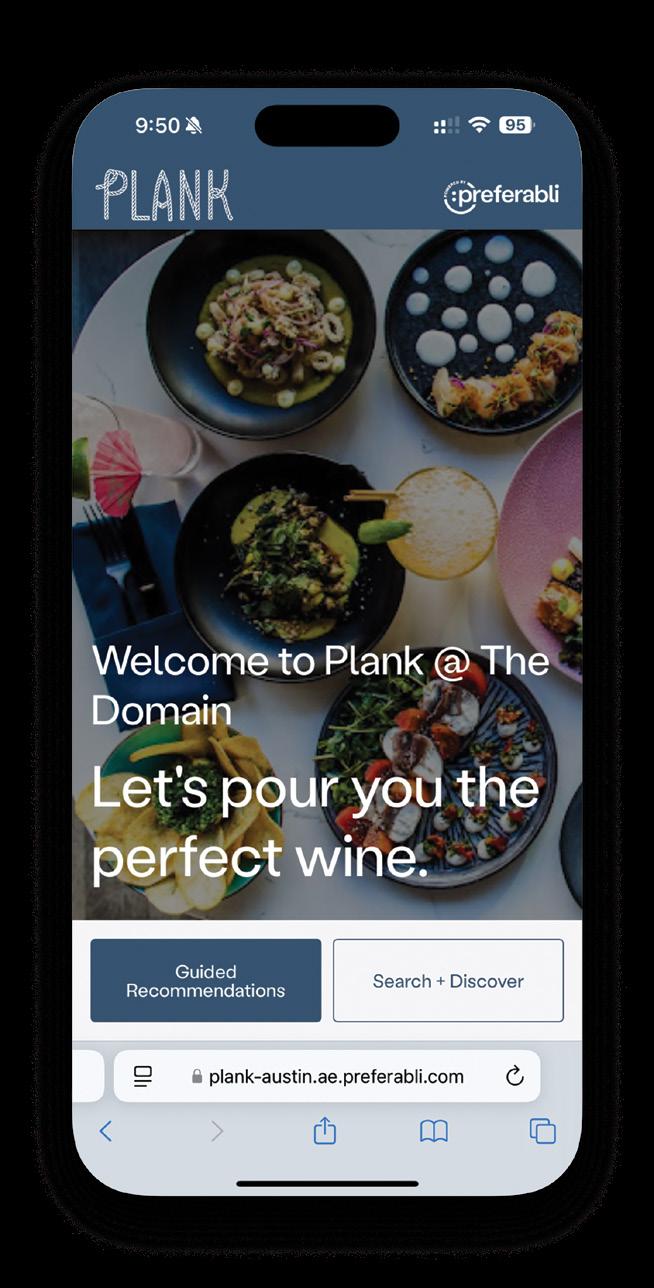Tap the address bar showing plank-austin.ae.preferabli.com
Viewport: 654px width, 1288px height.
click(327, 1076)
